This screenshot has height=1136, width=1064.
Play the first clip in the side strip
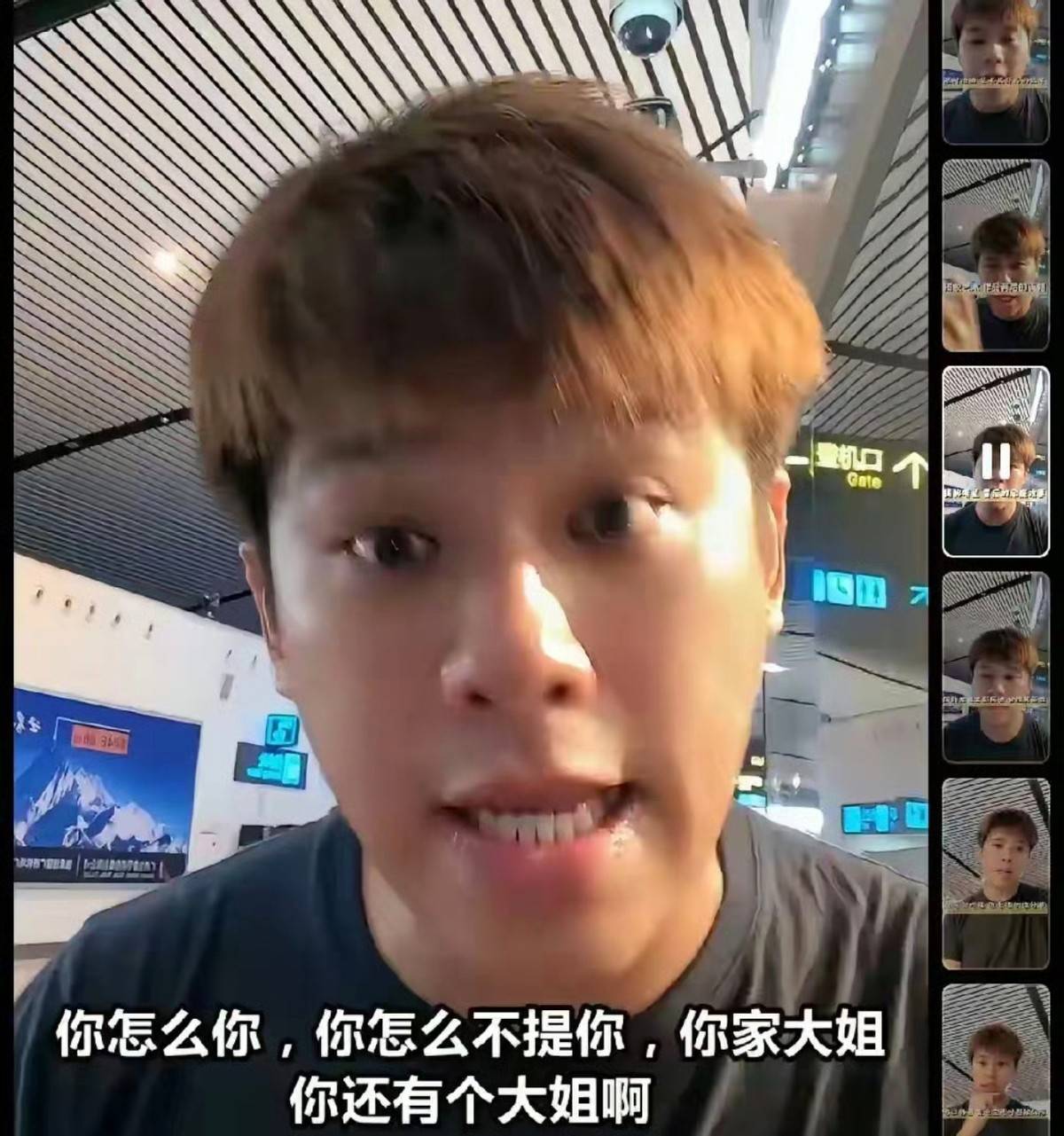995,71
